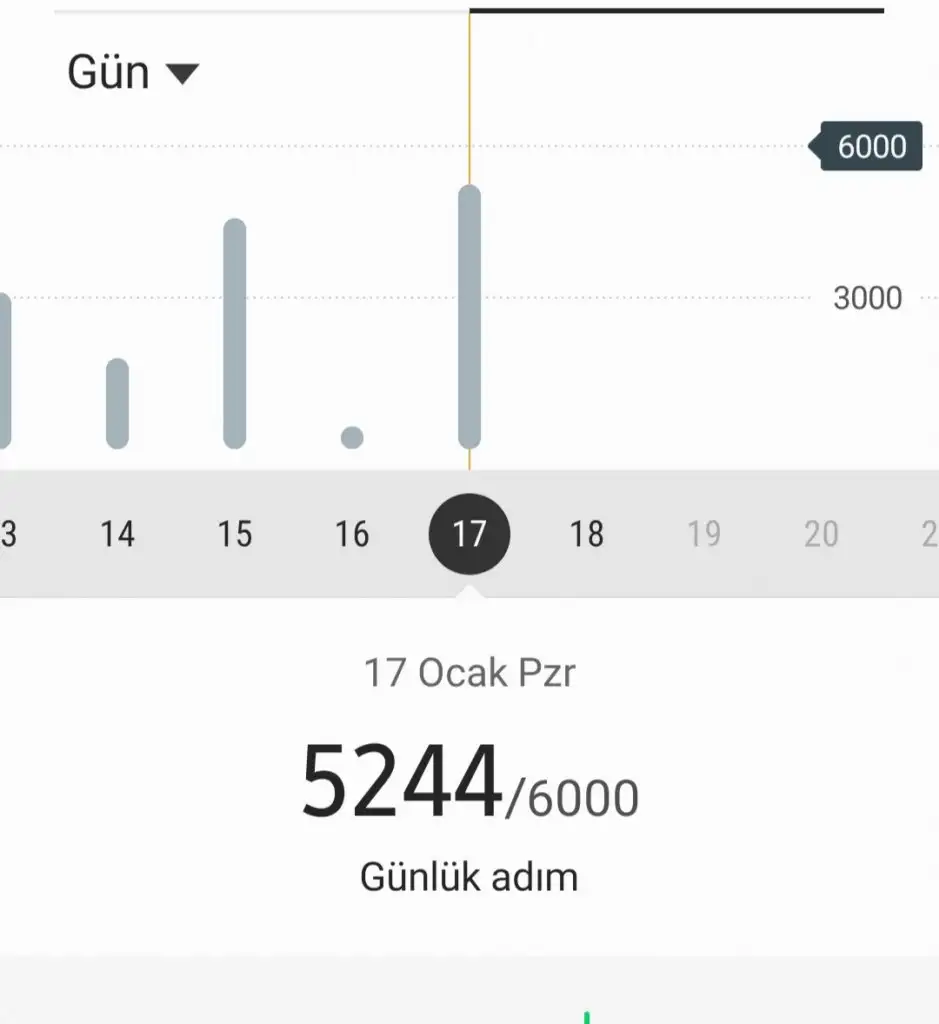This screenshot has height=1024, width=939.
Task: Tap the selected day 17 marker
Action: 469,535
